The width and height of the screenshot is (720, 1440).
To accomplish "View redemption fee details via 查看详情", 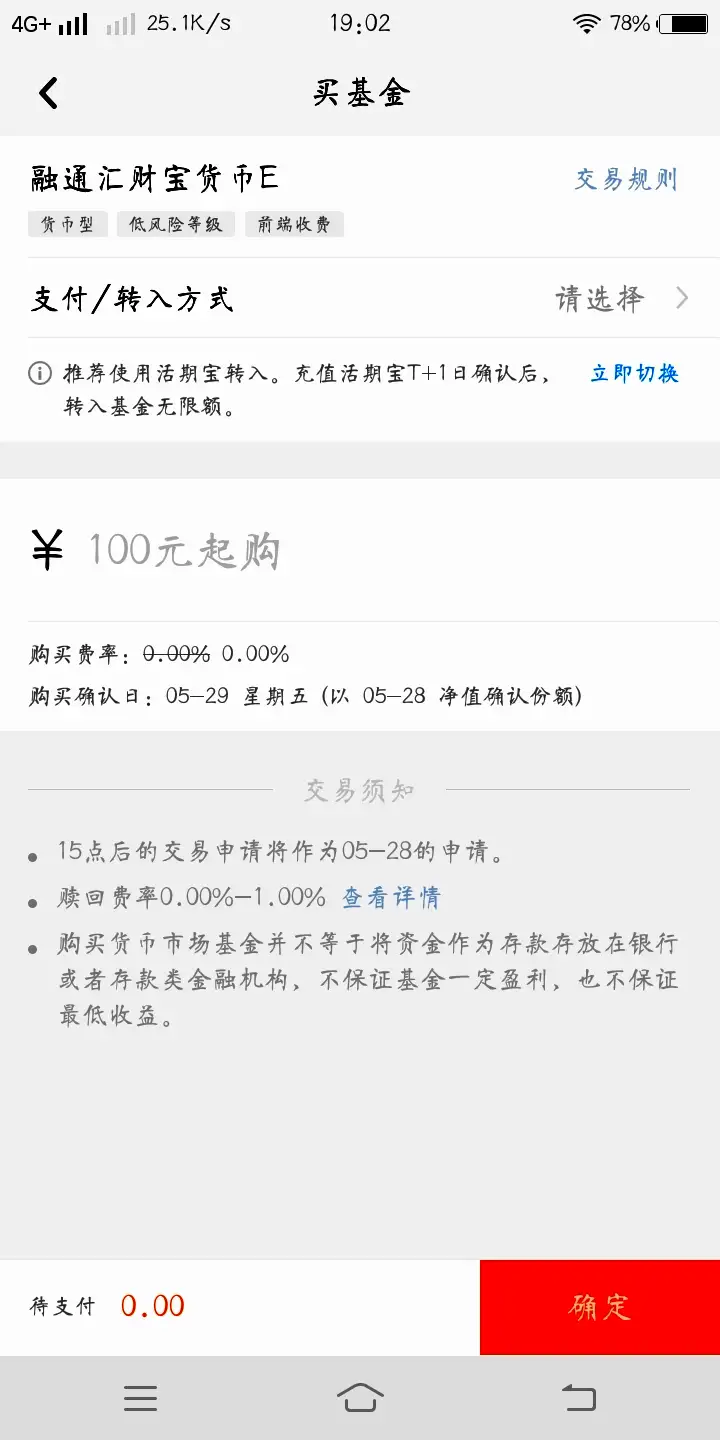I will [x=391, y=898].
